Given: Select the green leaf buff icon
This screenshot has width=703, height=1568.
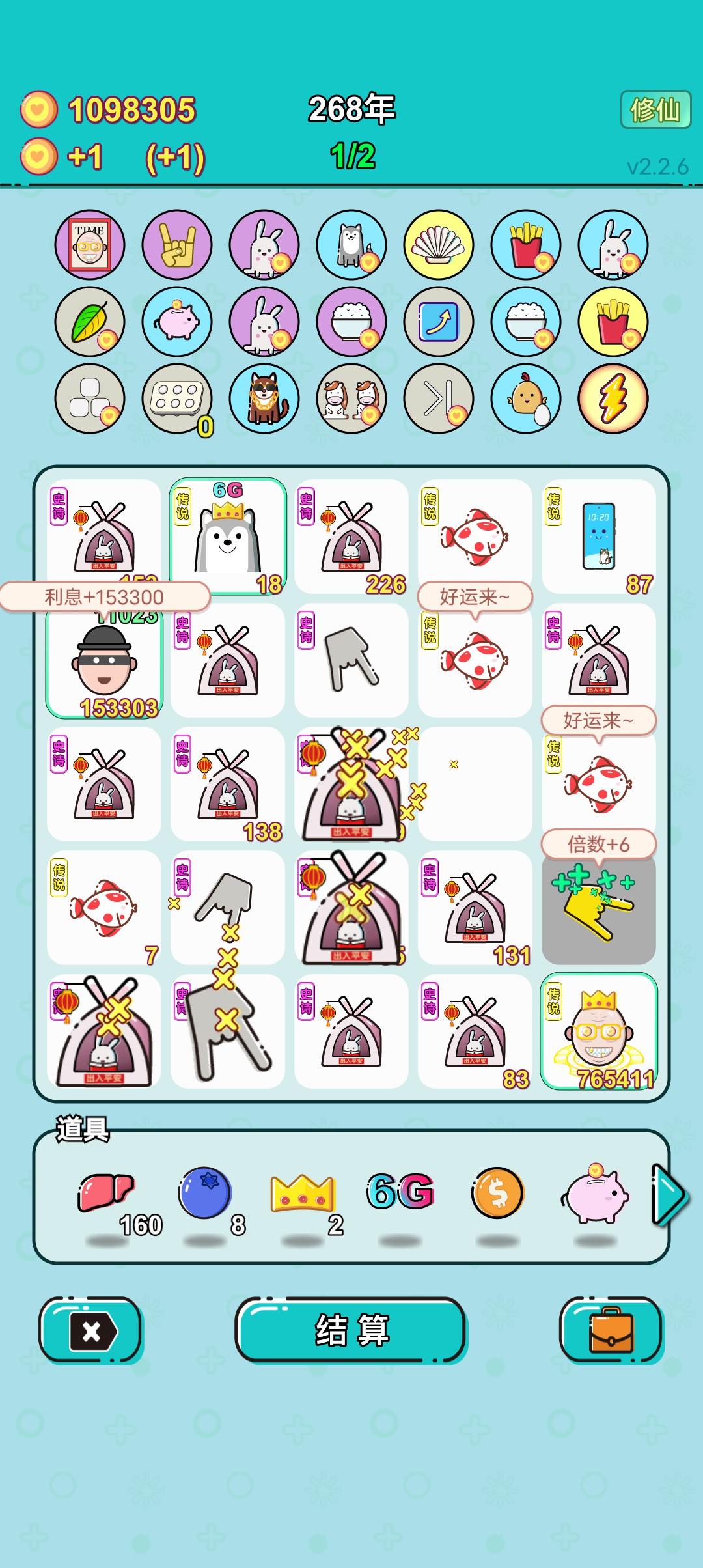Looking at the screenshot, I should click(x=91, y=321).
